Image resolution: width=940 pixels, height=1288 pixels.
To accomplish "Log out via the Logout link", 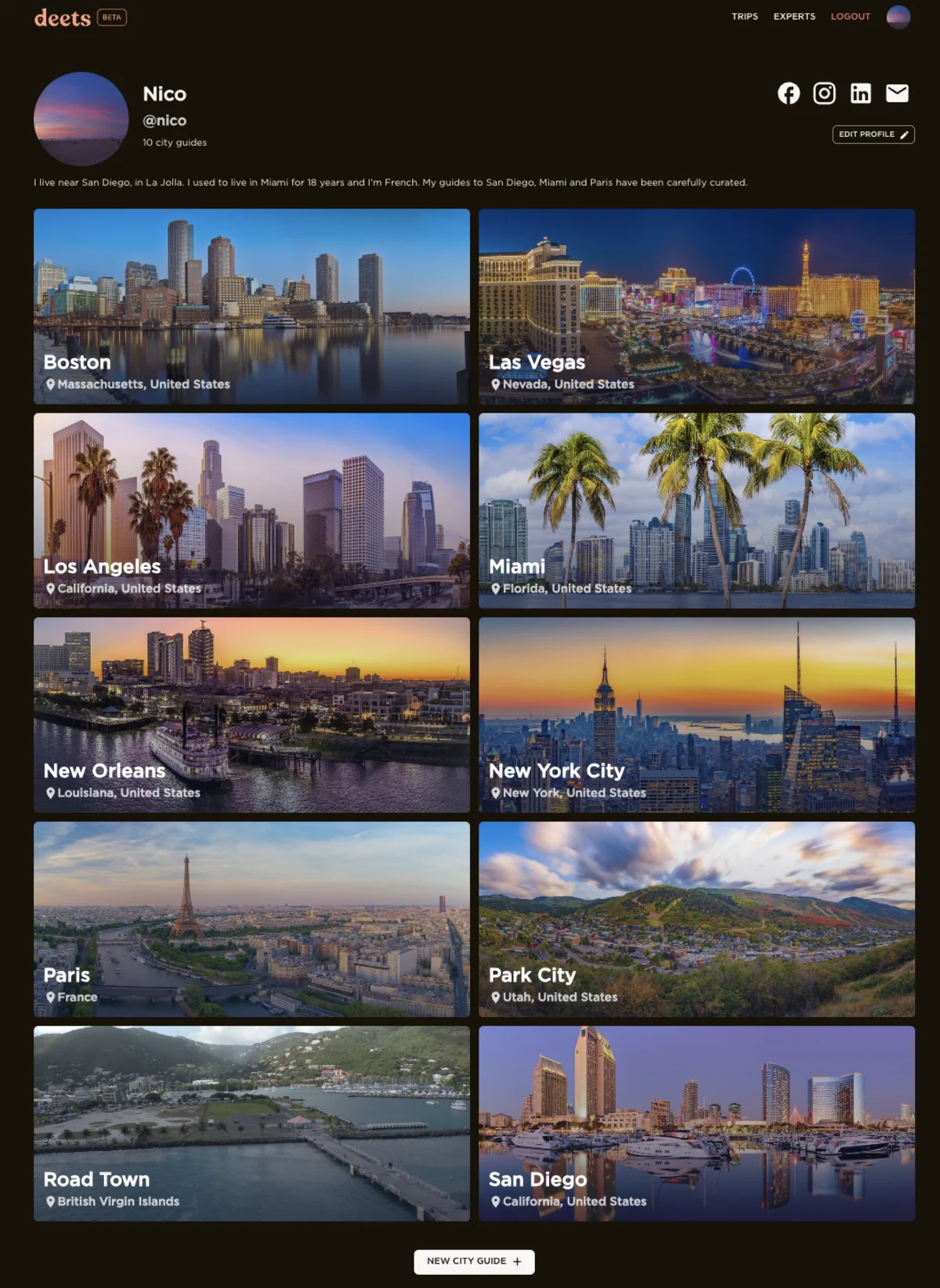I will [x=850, y=16].
